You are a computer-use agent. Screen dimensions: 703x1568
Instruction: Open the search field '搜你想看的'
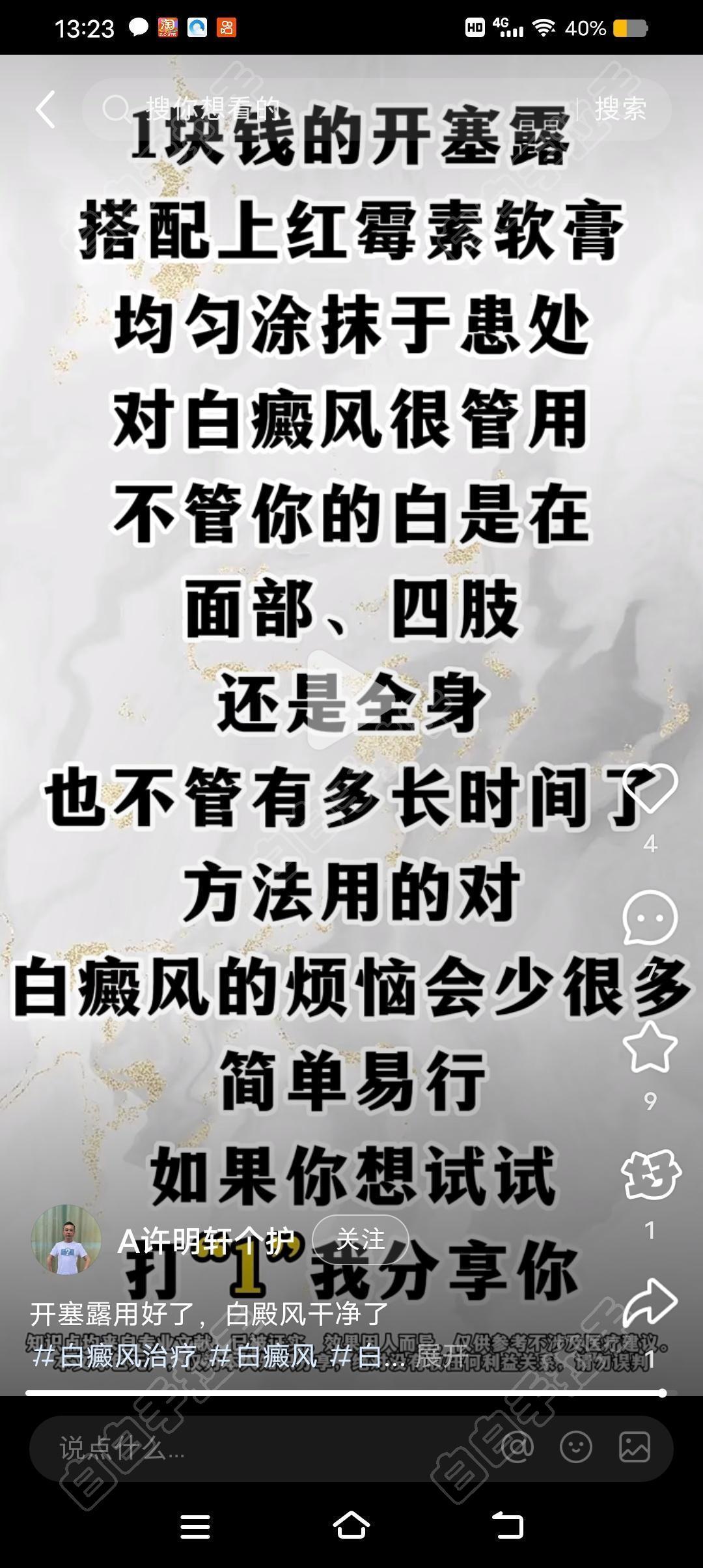pyautogui.click(x=325, y=109)
